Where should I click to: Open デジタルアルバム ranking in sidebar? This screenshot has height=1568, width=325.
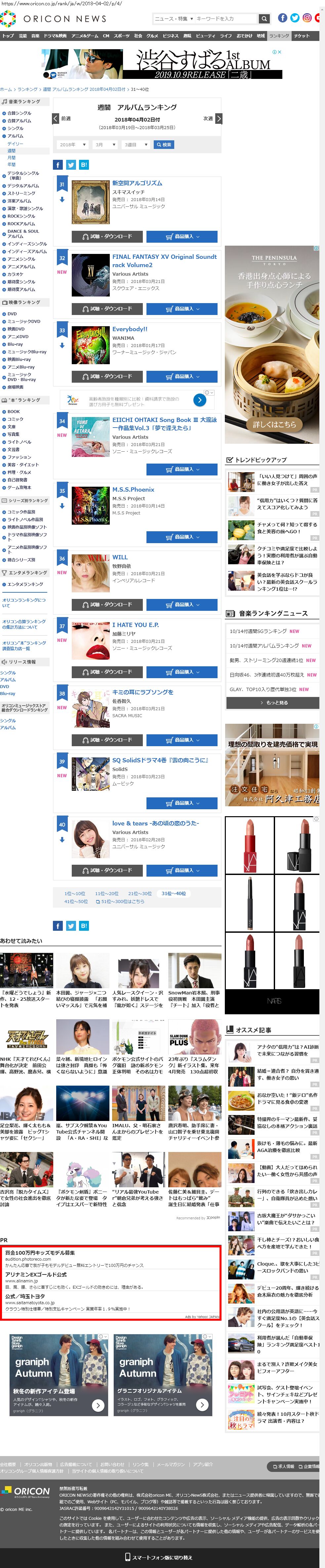(22, 186)
